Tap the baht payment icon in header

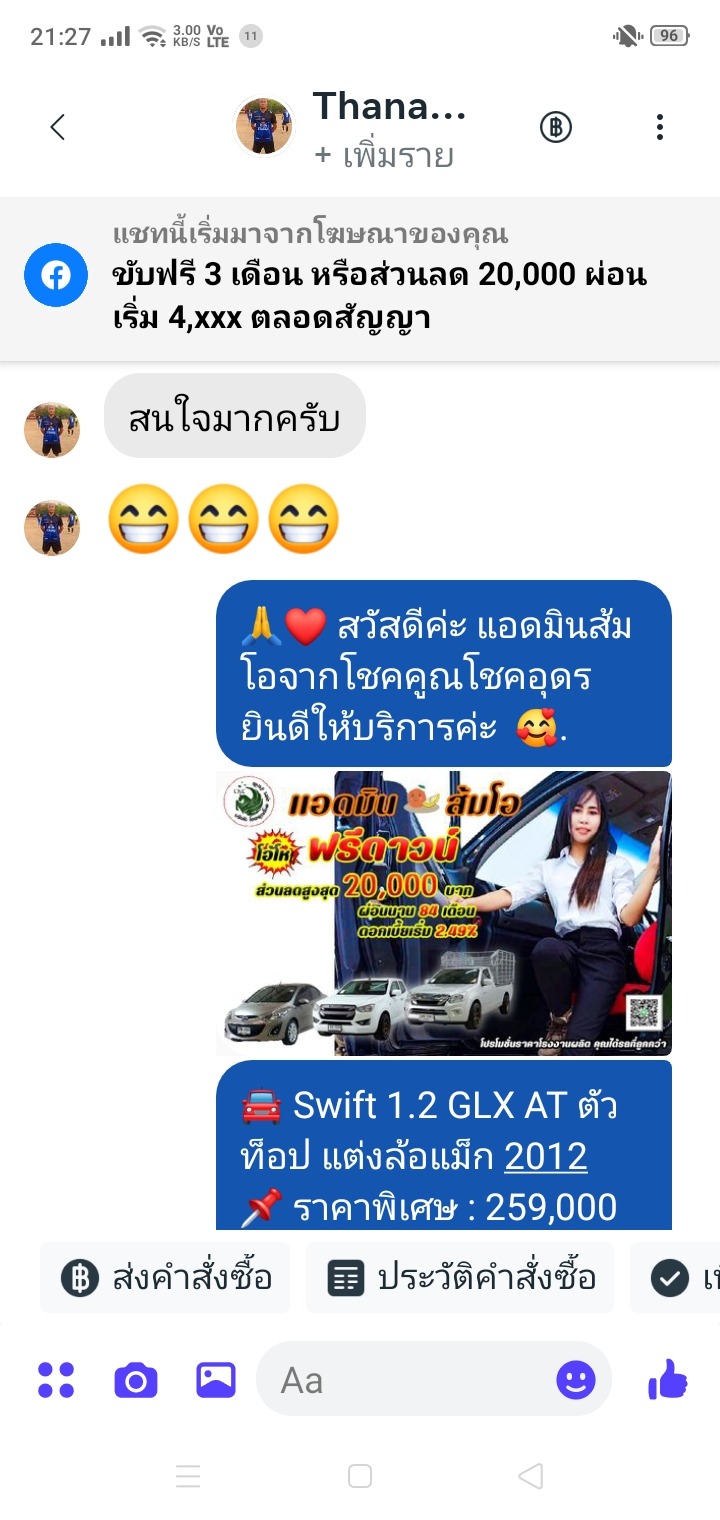556,127
